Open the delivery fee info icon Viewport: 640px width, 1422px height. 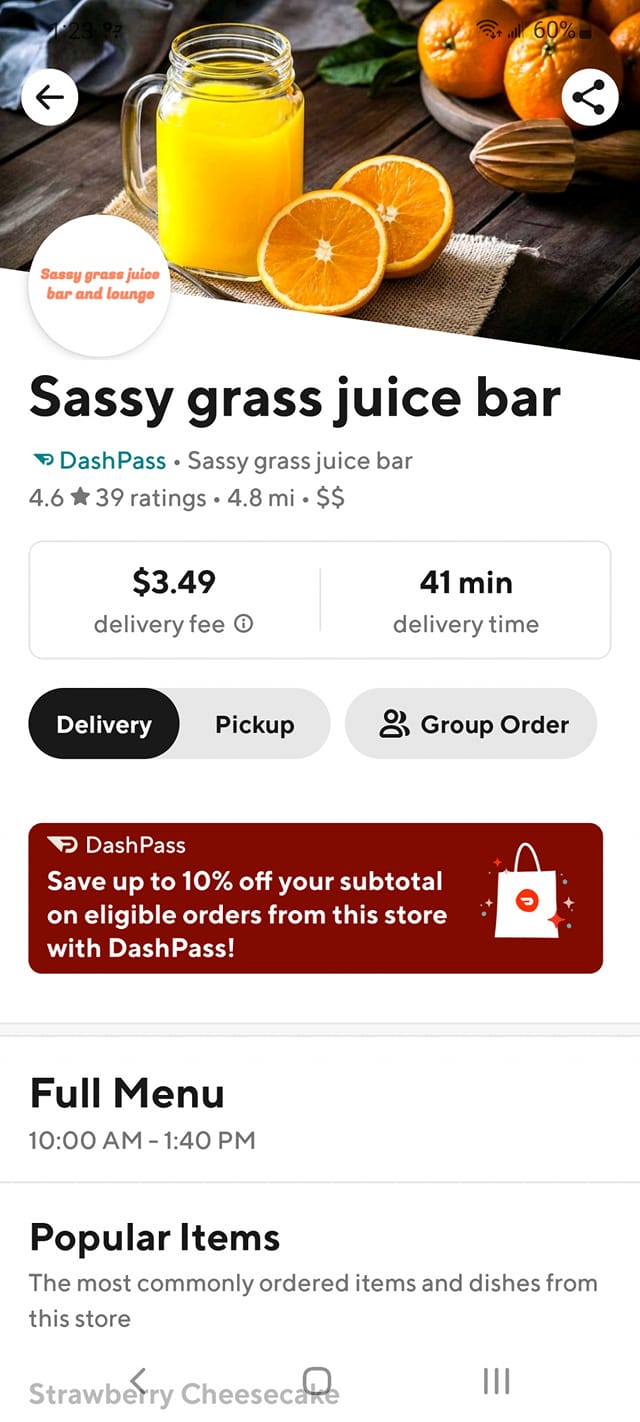click(244, 624)
